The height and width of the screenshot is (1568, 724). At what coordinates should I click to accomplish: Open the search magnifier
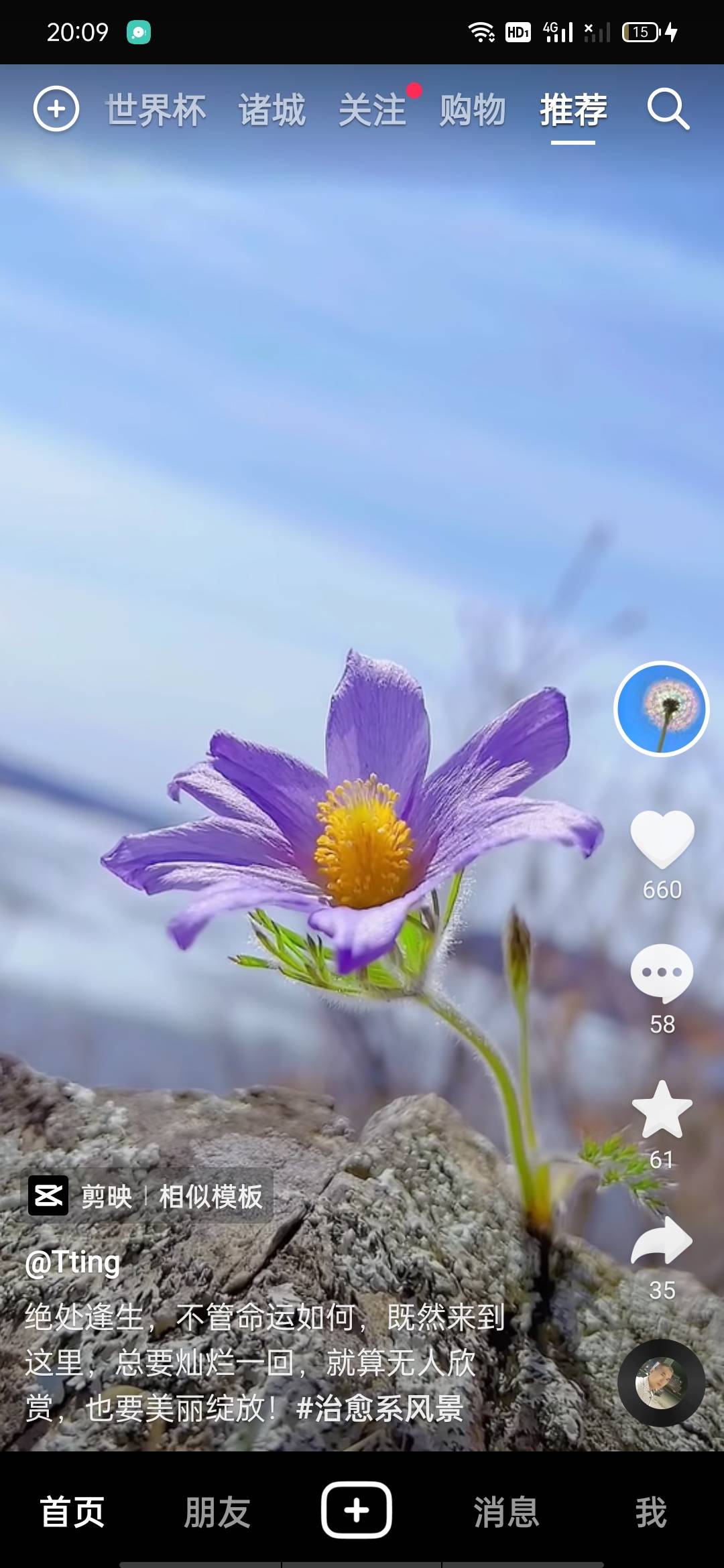(668, 109)
